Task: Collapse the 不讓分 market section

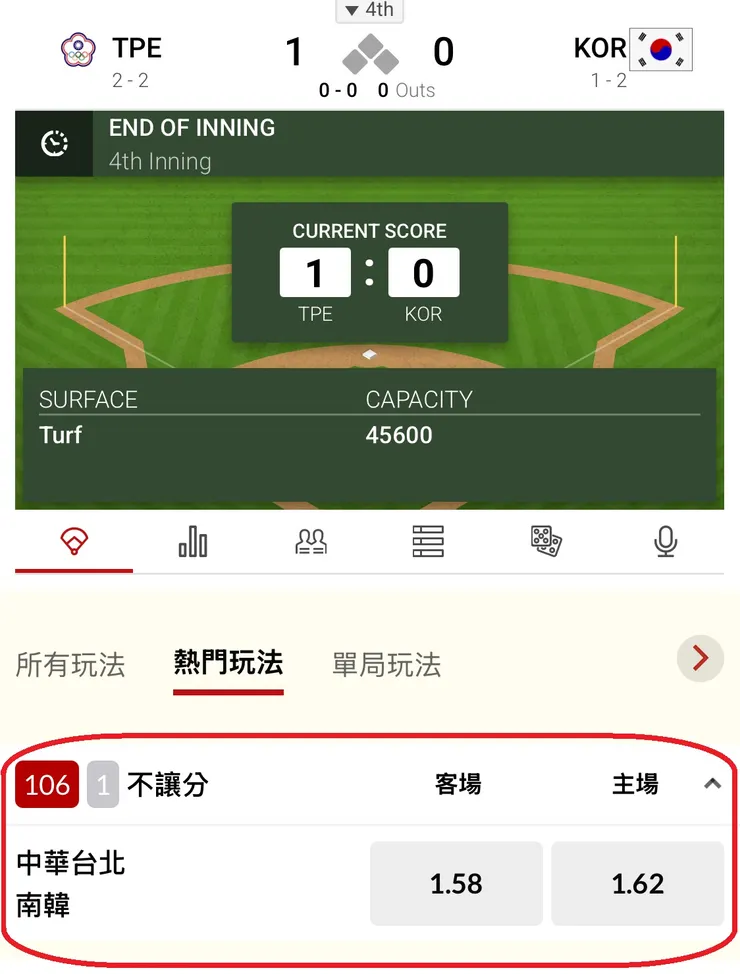Action: 712,785
